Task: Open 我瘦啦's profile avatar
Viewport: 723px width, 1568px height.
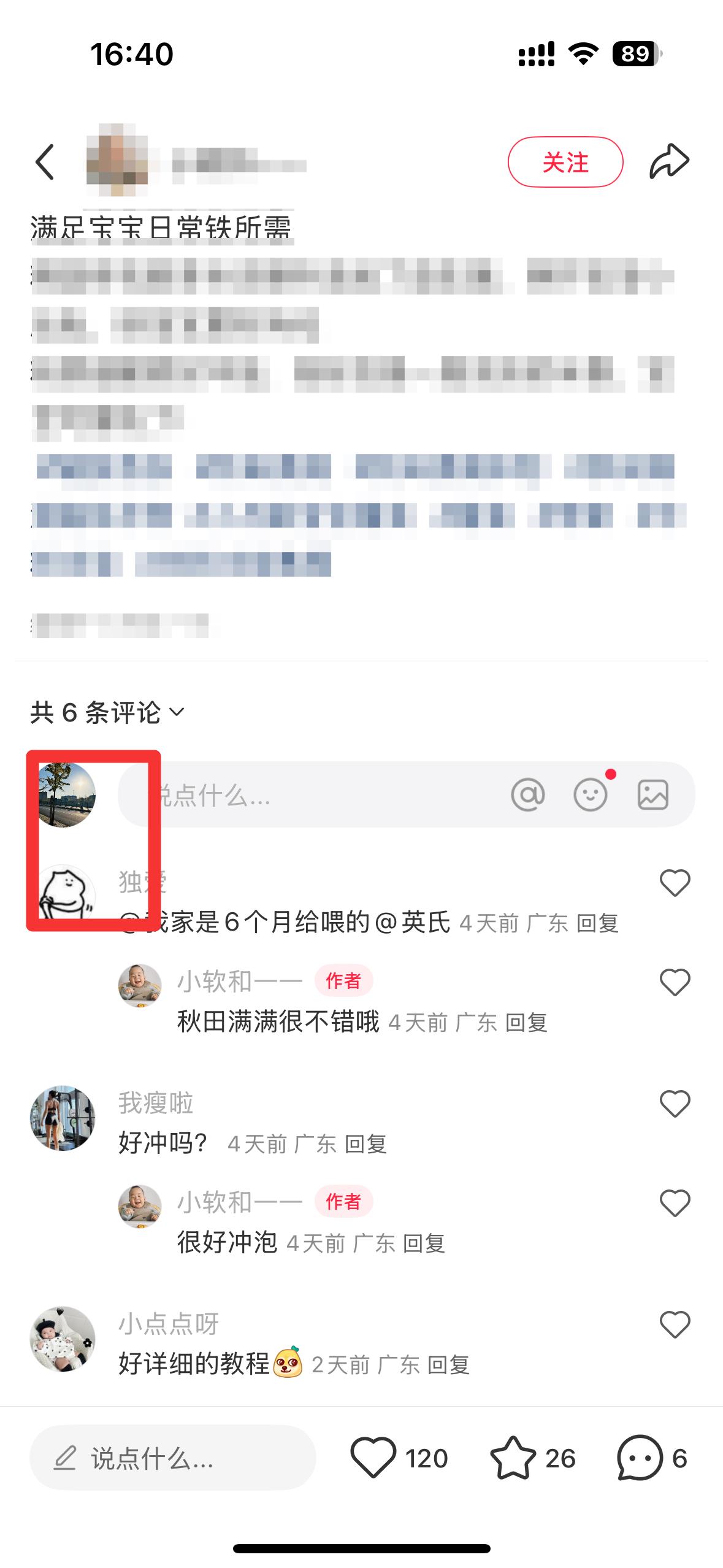Action: coord(63,1118)
